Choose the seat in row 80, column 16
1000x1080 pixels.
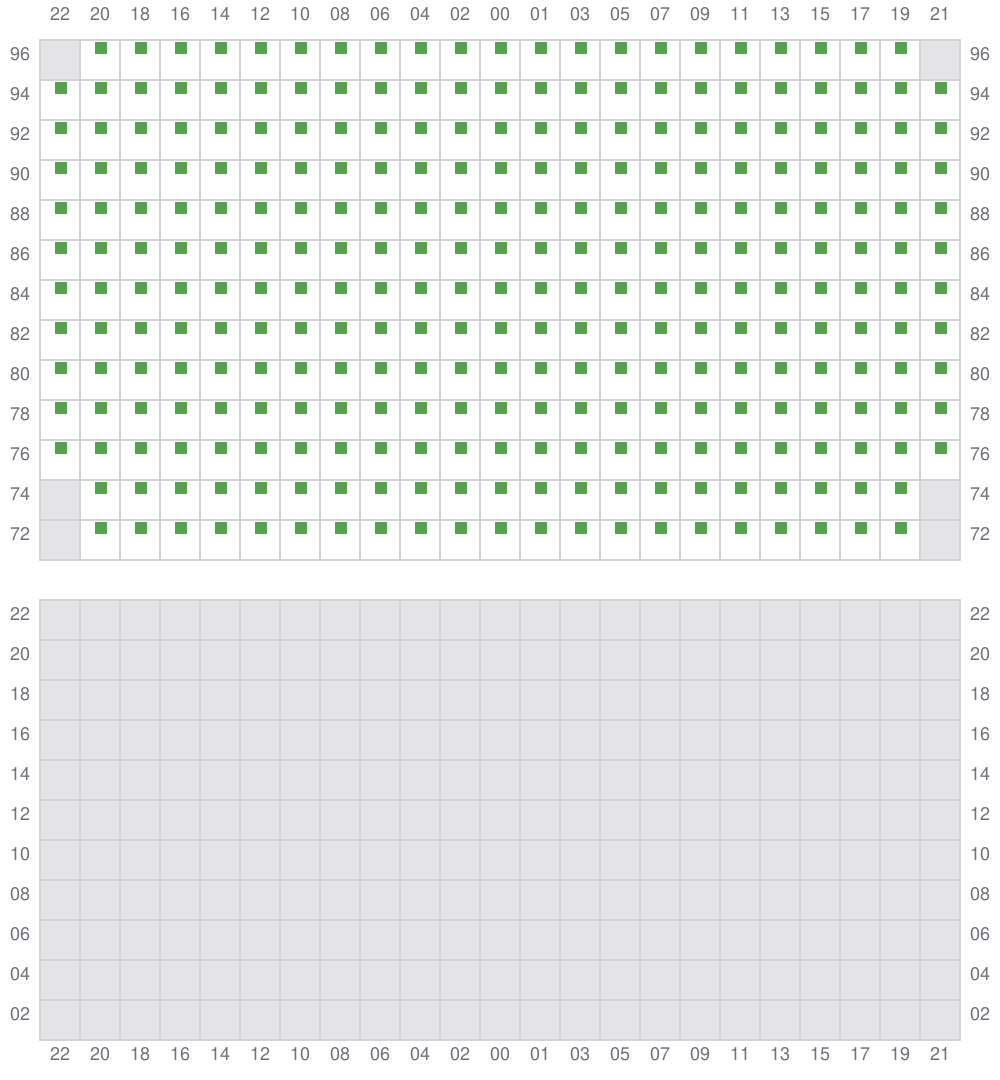(181, 368)
